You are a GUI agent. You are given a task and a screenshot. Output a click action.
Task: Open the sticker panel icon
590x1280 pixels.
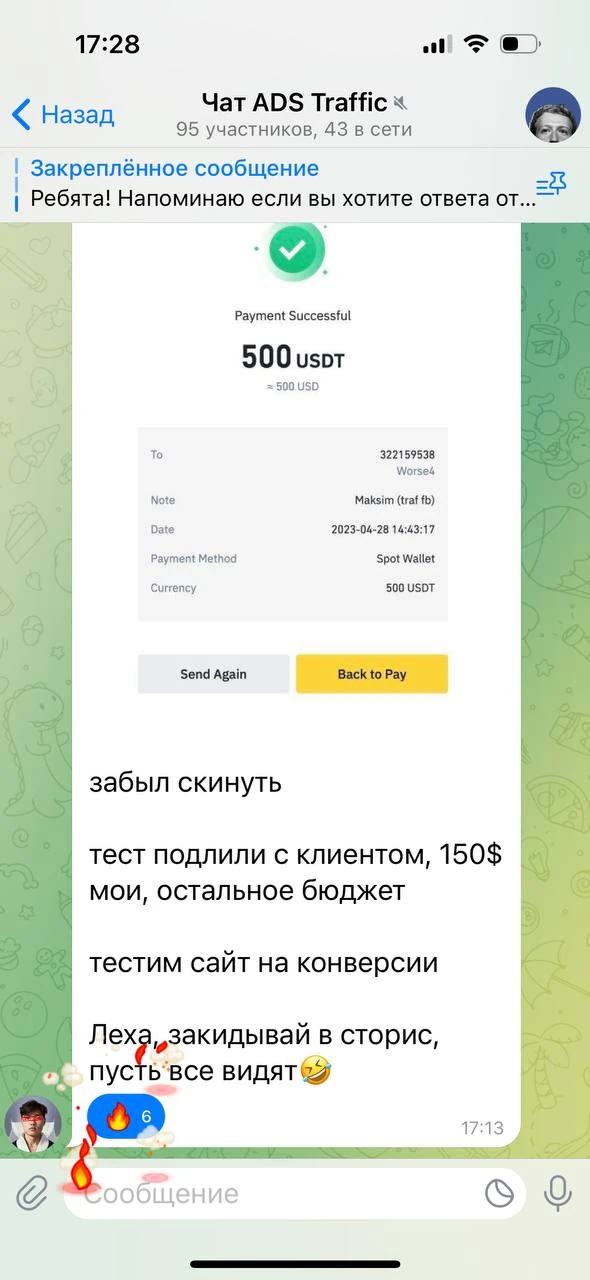499,1193
